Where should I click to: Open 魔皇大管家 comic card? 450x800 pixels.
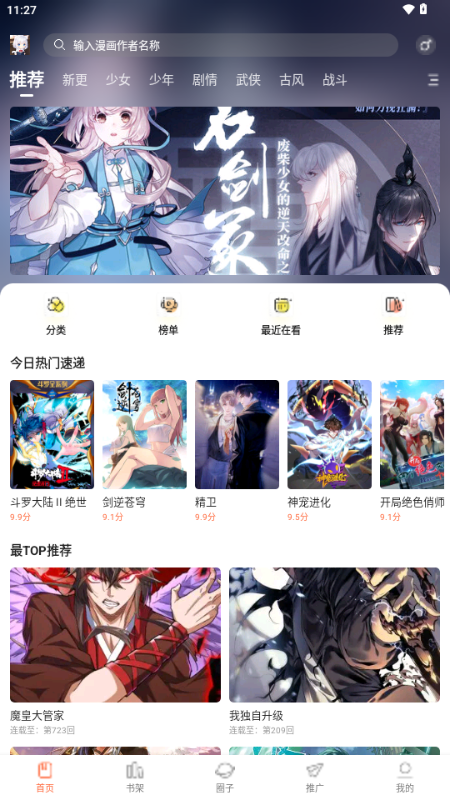tap(115, 651)
